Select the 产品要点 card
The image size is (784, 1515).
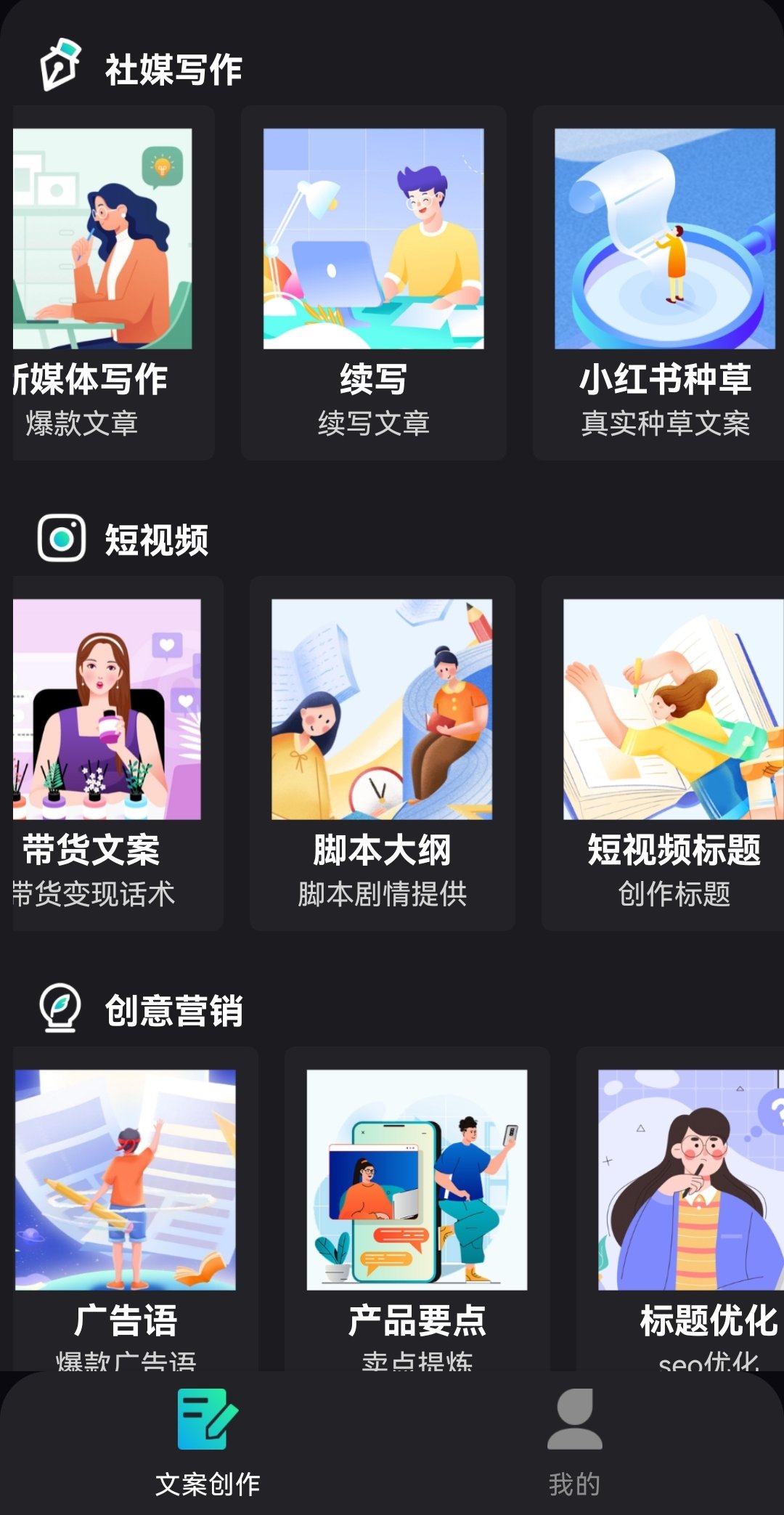coord(417,1206)
